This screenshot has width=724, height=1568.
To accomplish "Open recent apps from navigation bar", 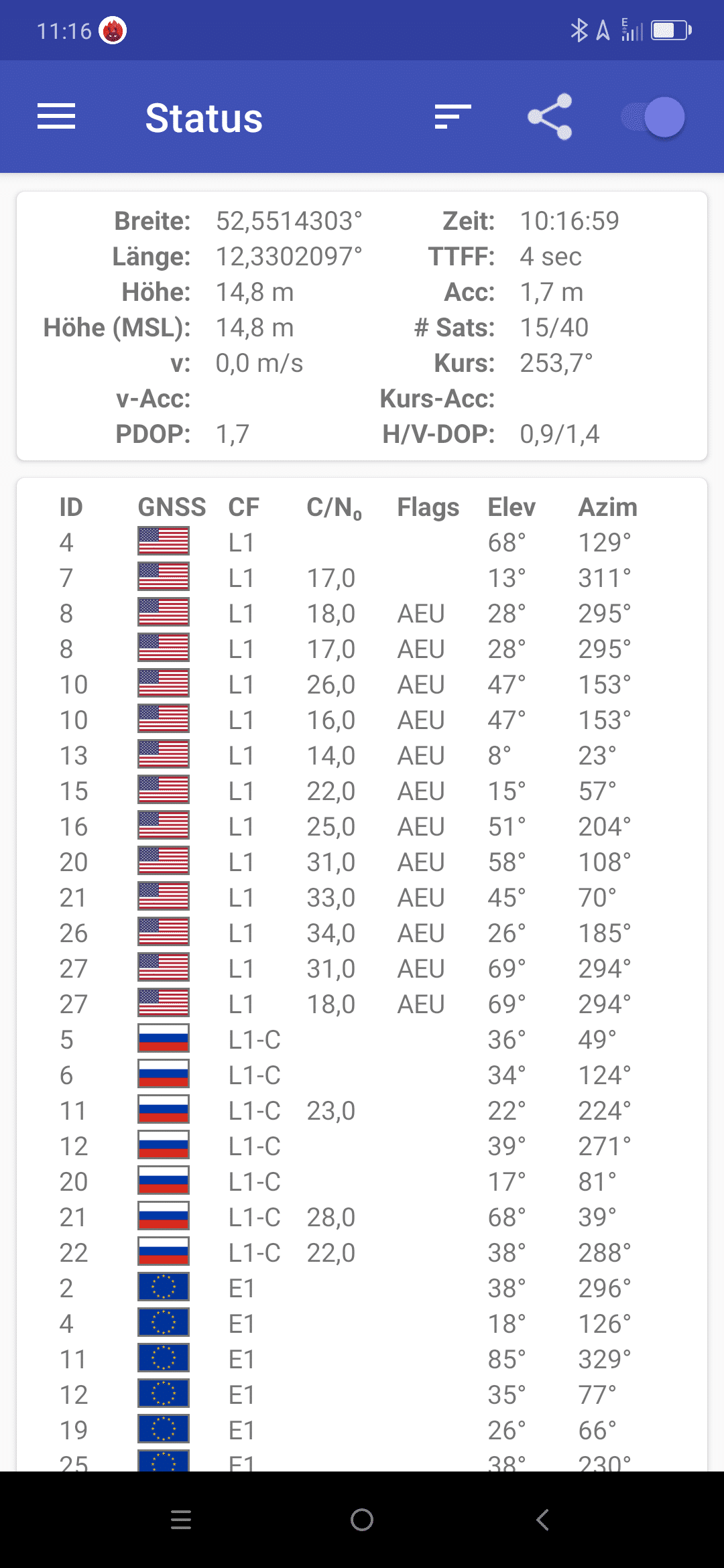I will click(x=181, y=1520).
